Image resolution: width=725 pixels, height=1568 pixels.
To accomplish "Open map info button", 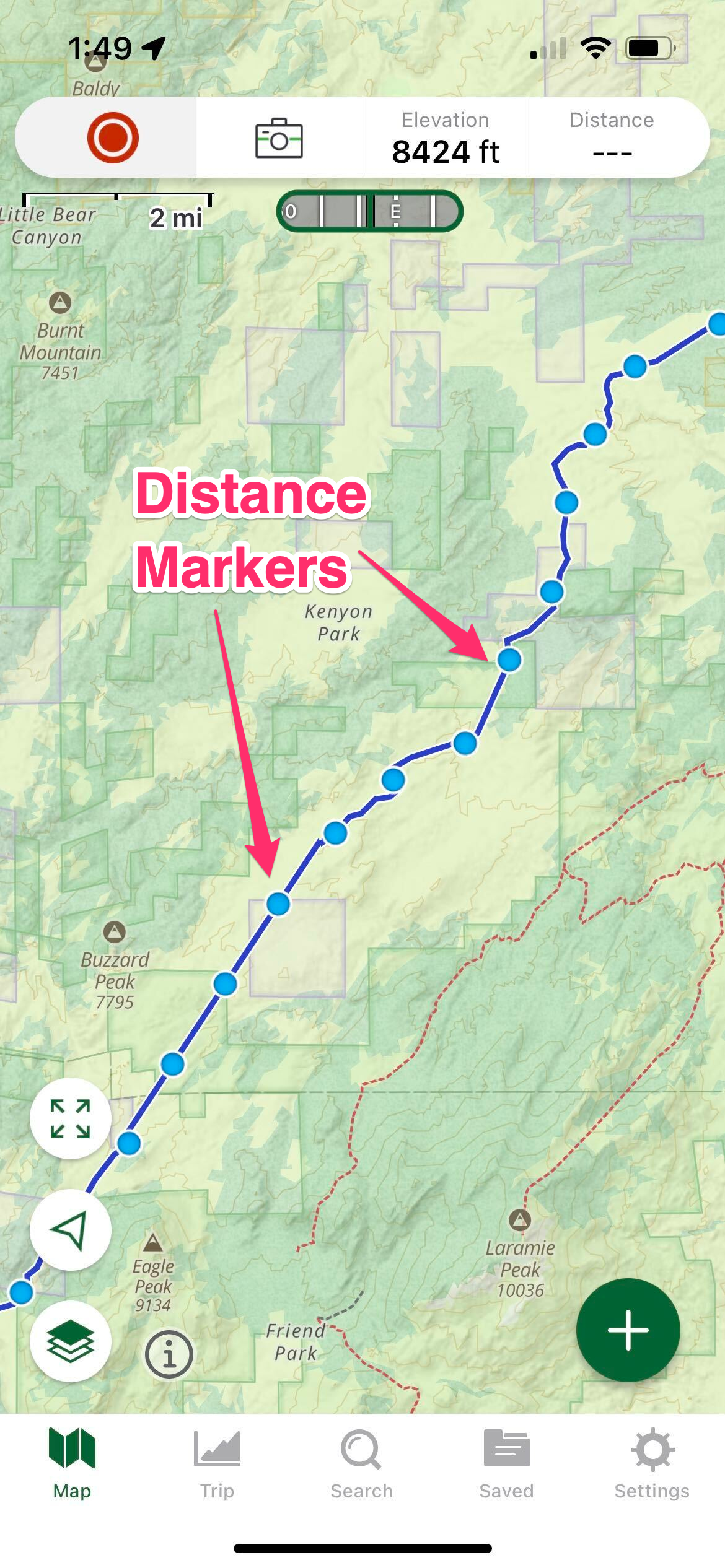I will (x=169, y=1354).
